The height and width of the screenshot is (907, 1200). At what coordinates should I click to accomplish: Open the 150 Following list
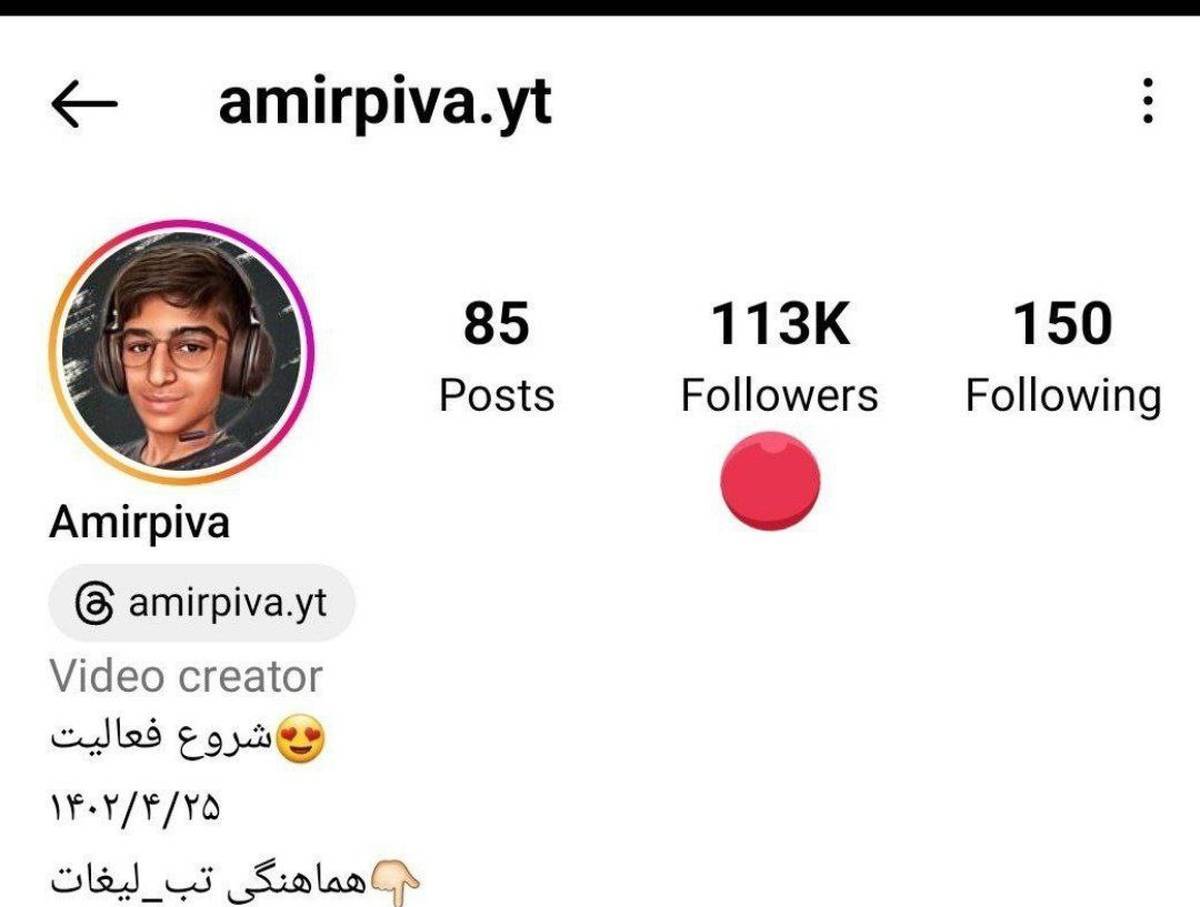(1062, 357)
